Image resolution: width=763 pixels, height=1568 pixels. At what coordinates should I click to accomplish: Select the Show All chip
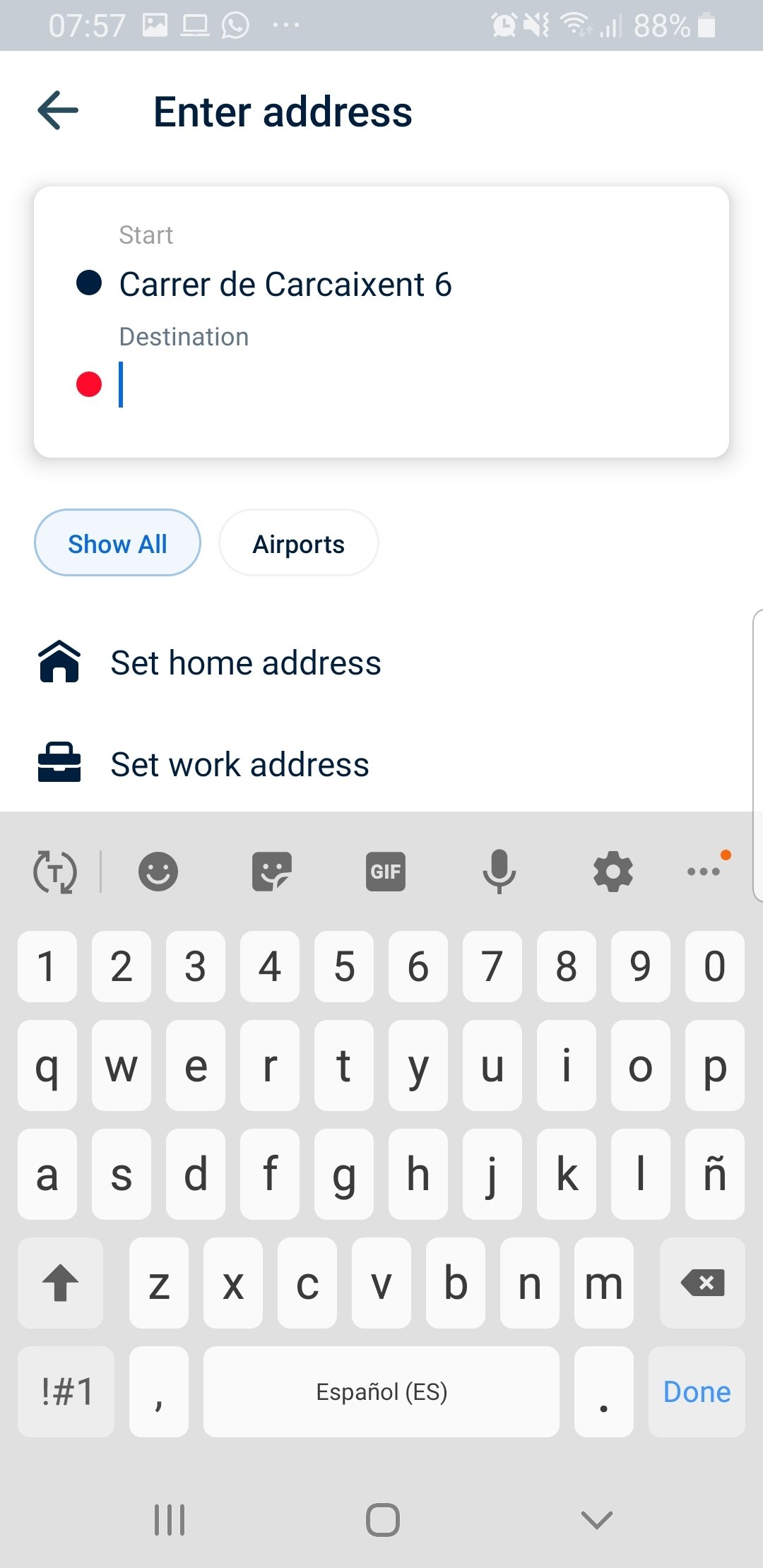coord(117,543)
